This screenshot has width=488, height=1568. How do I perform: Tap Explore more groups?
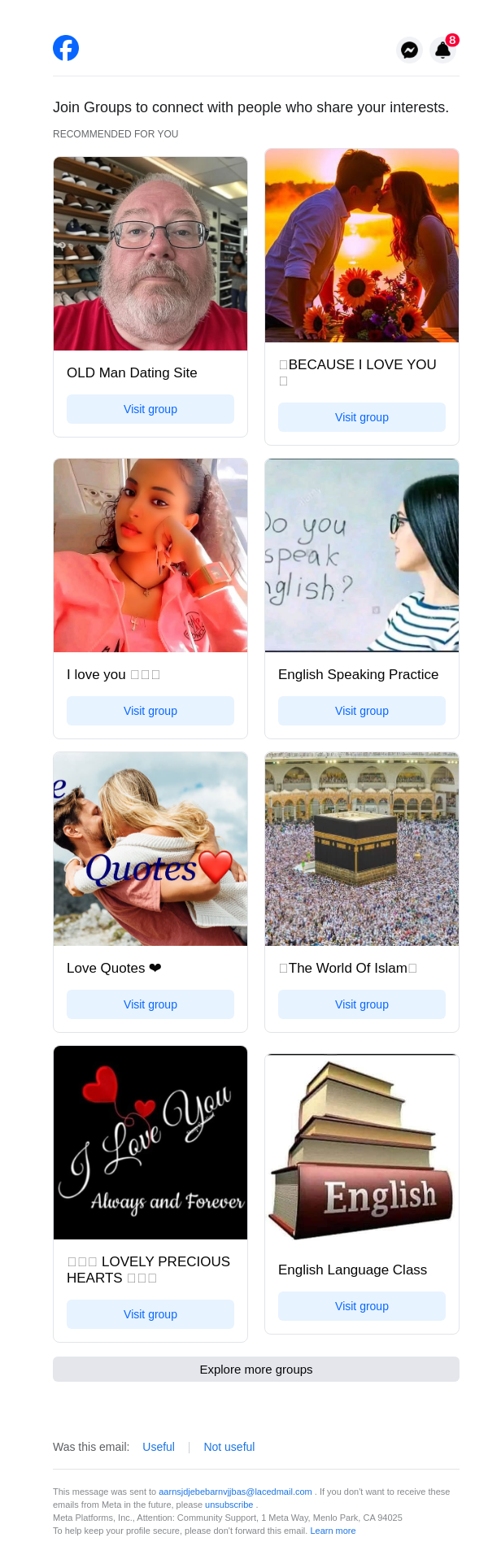click(256, 1369)
